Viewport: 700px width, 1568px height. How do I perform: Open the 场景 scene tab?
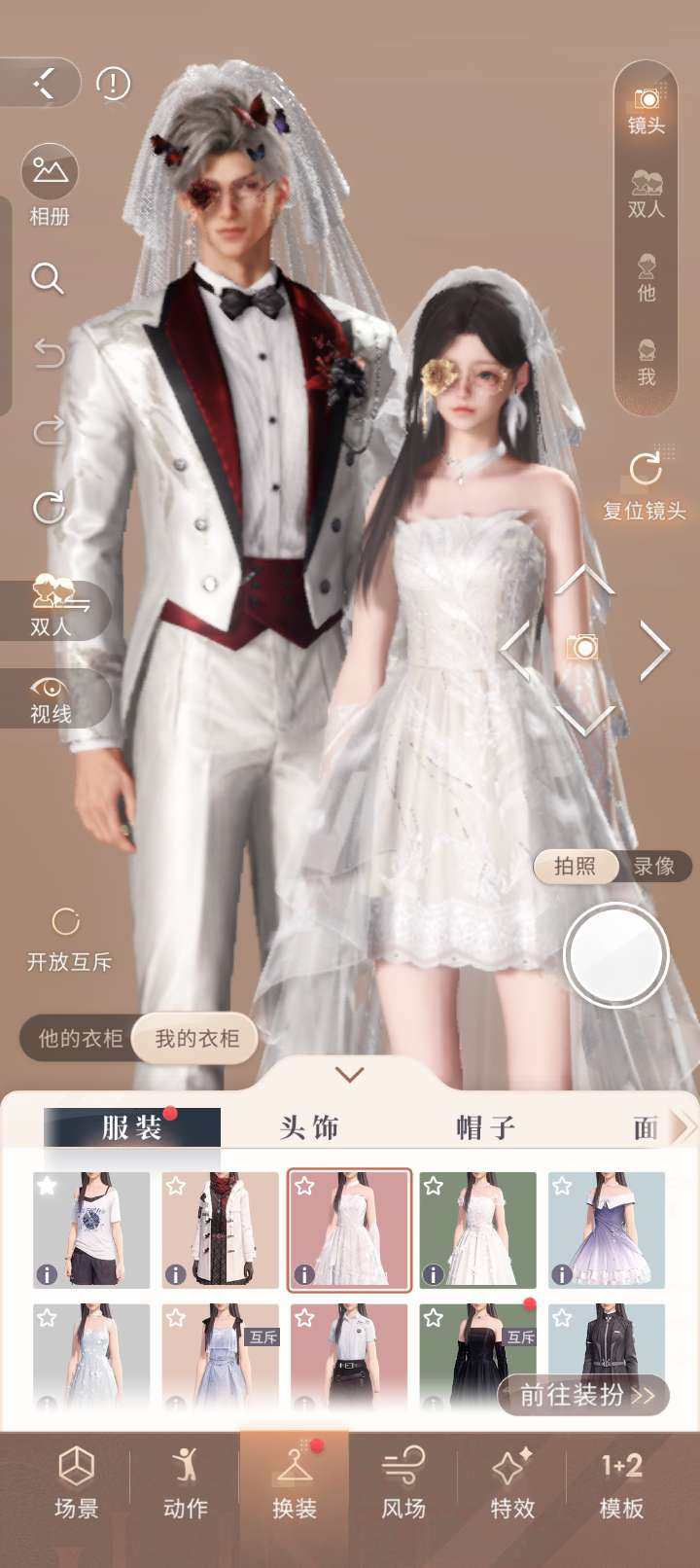(x=76, y=1482)
